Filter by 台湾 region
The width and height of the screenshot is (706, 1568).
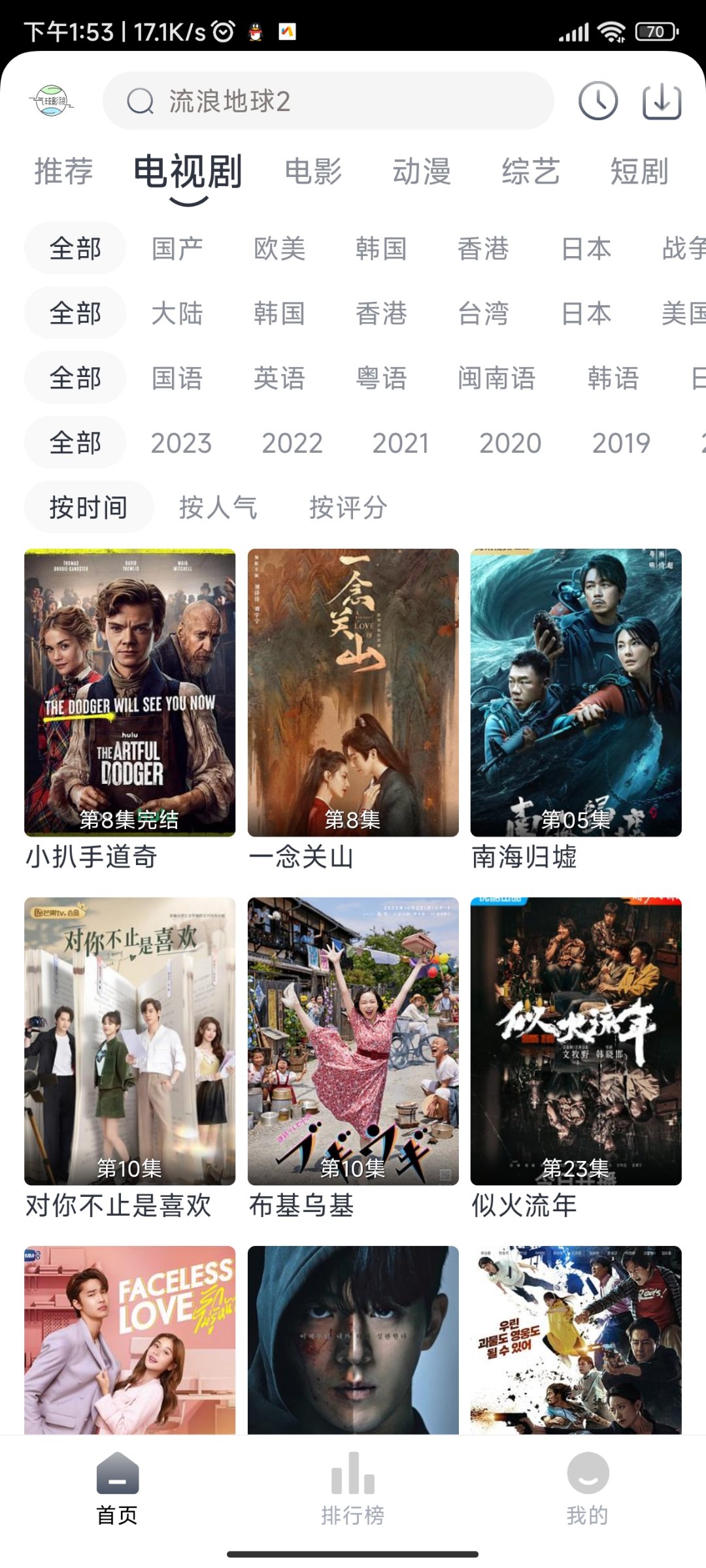483,314
